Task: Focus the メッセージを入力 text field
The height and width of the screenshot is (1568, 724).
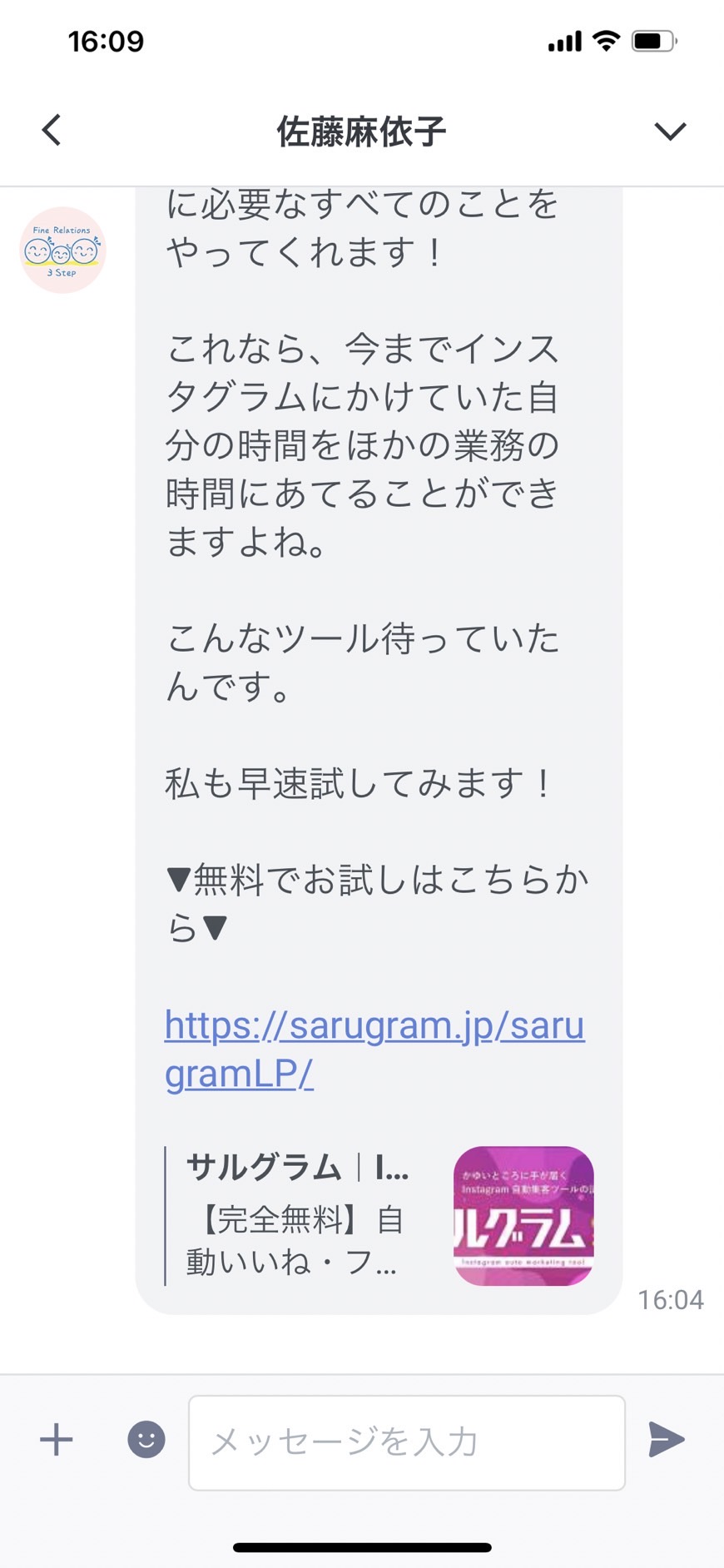Action: tap(407, 1442)
